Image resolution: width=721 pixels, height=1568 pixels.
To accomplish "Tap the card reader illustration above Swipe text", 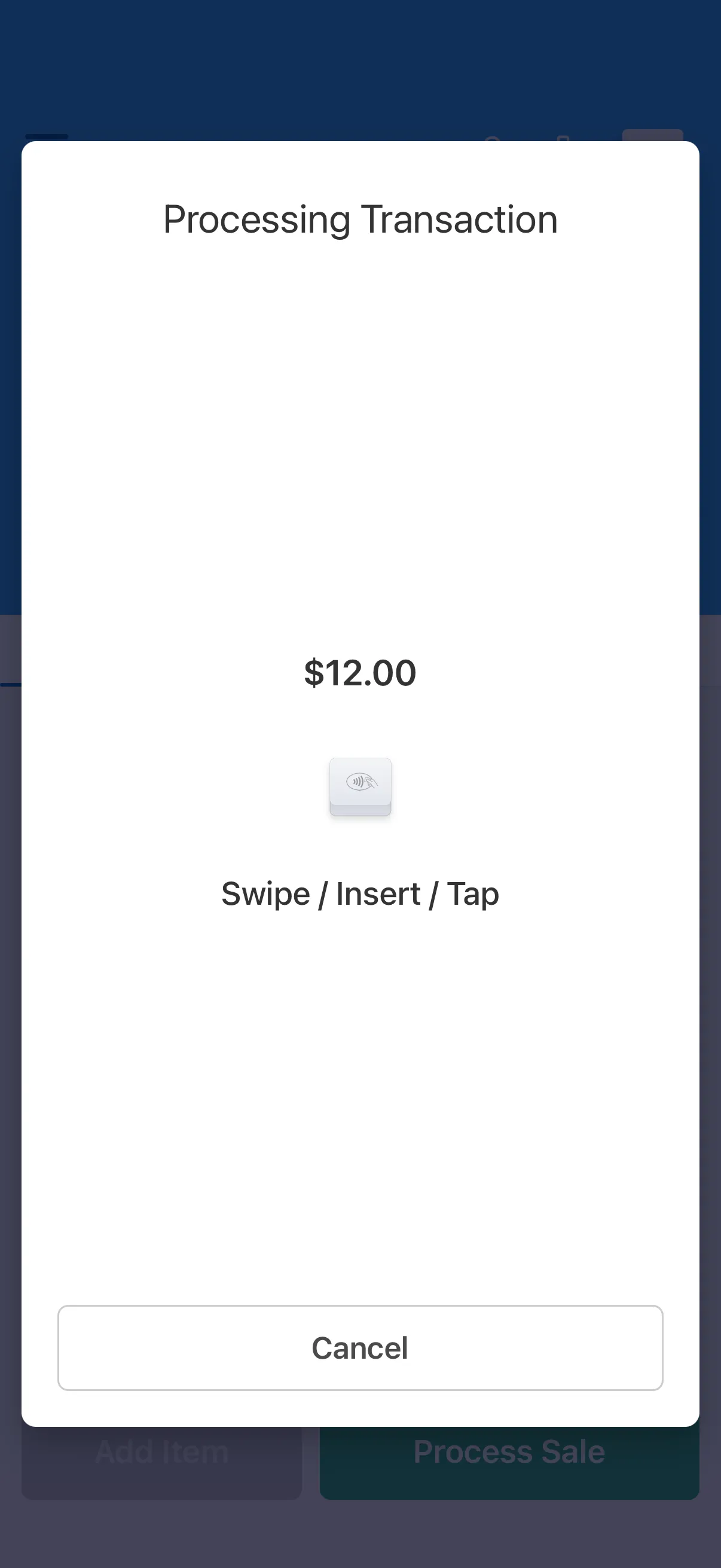I will click(360, 785).
